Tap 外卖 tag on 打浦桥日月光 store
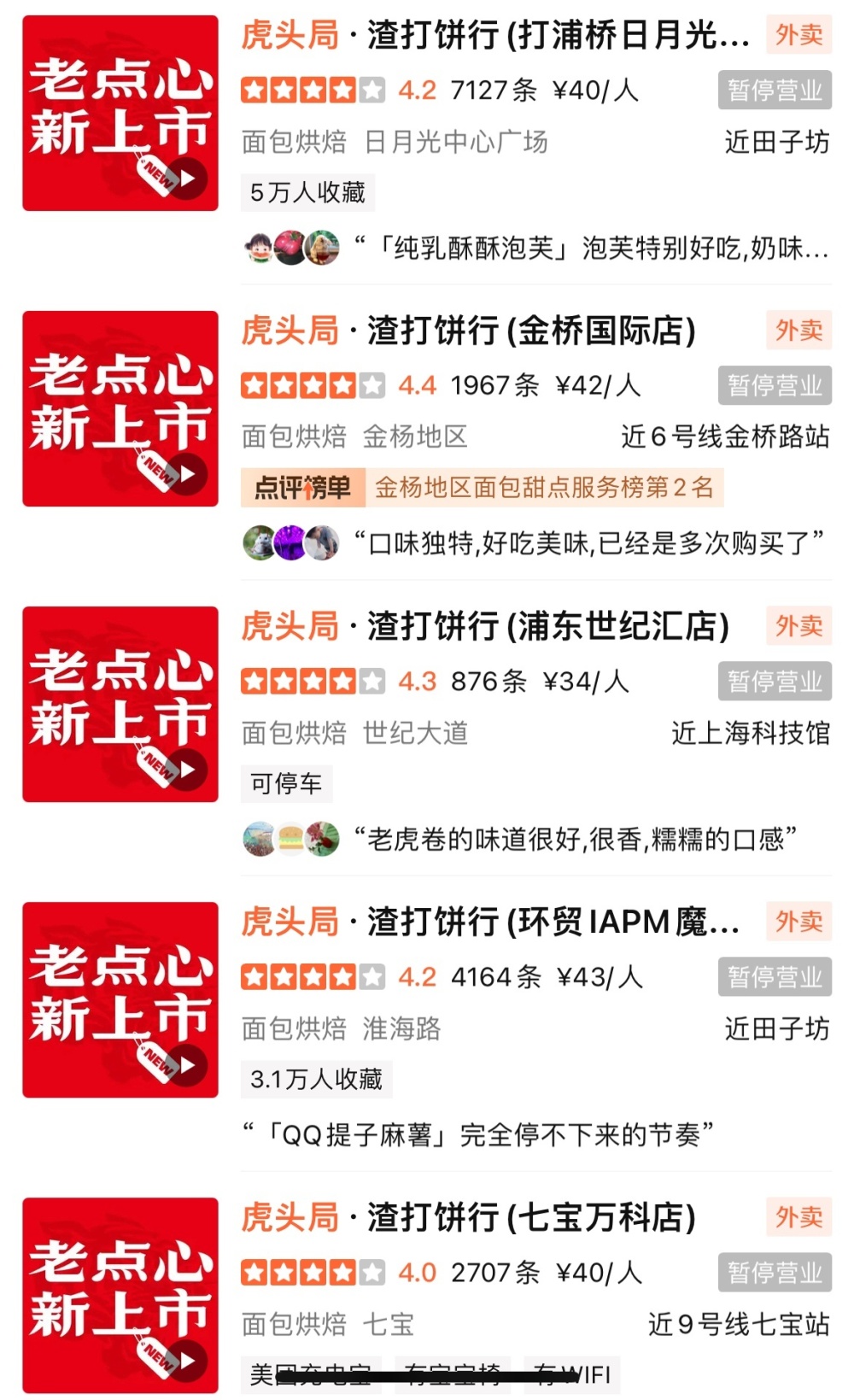 (798, 35)
